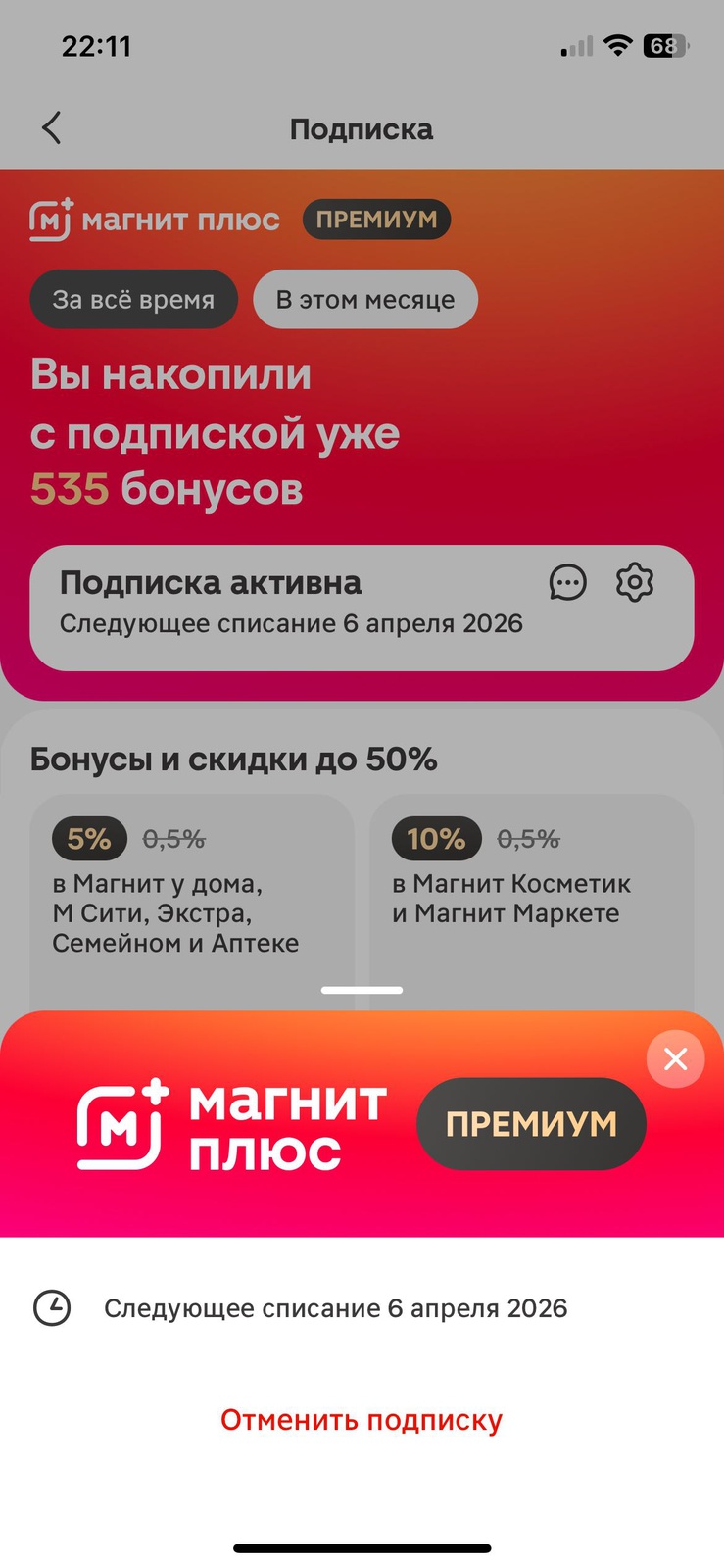Open the subscription support chat icon
This screenshot has height=1568, width=724.
(567, 583)
